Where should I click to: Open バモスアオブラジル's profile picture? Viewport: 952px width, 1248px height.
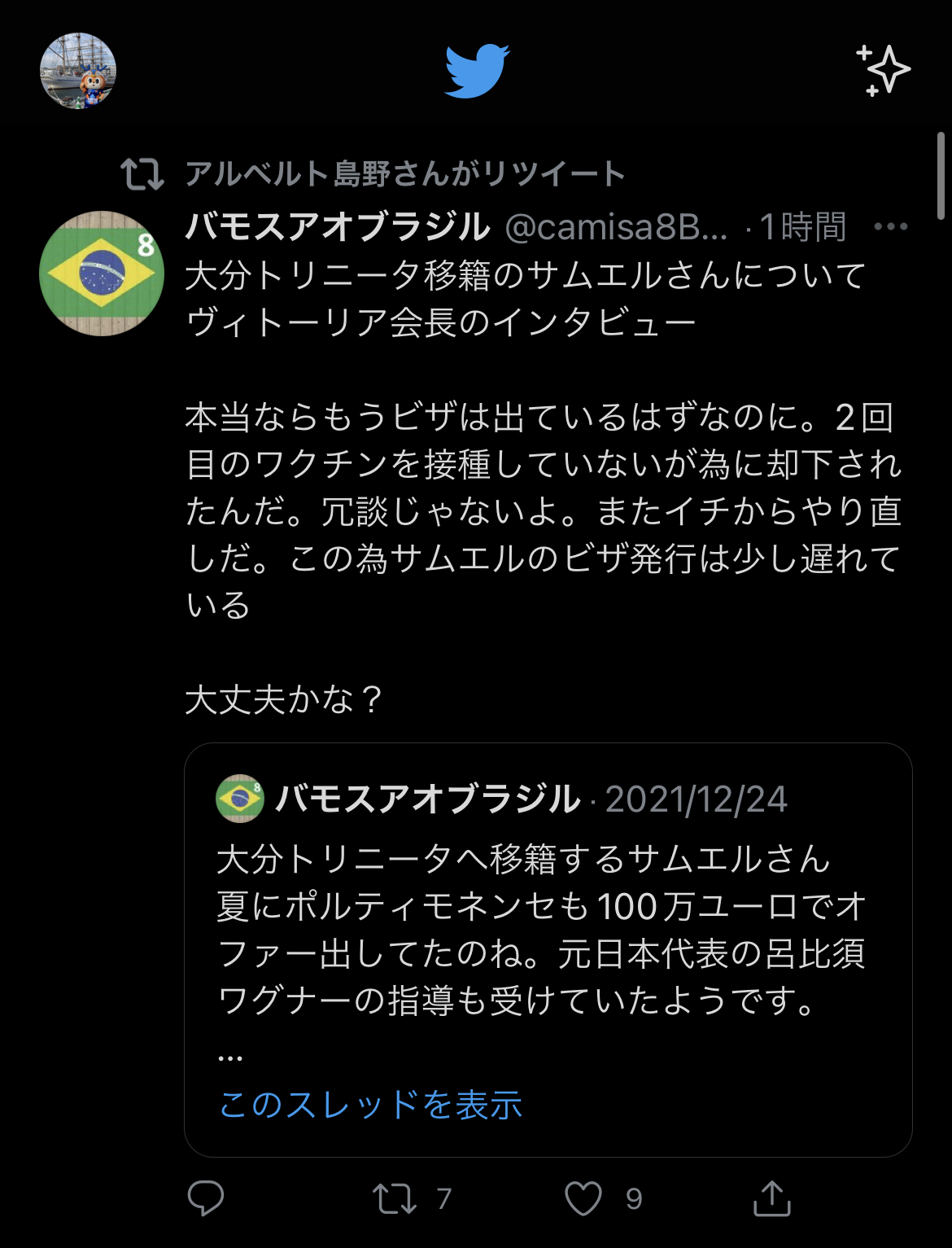click(x=102, y=274)
